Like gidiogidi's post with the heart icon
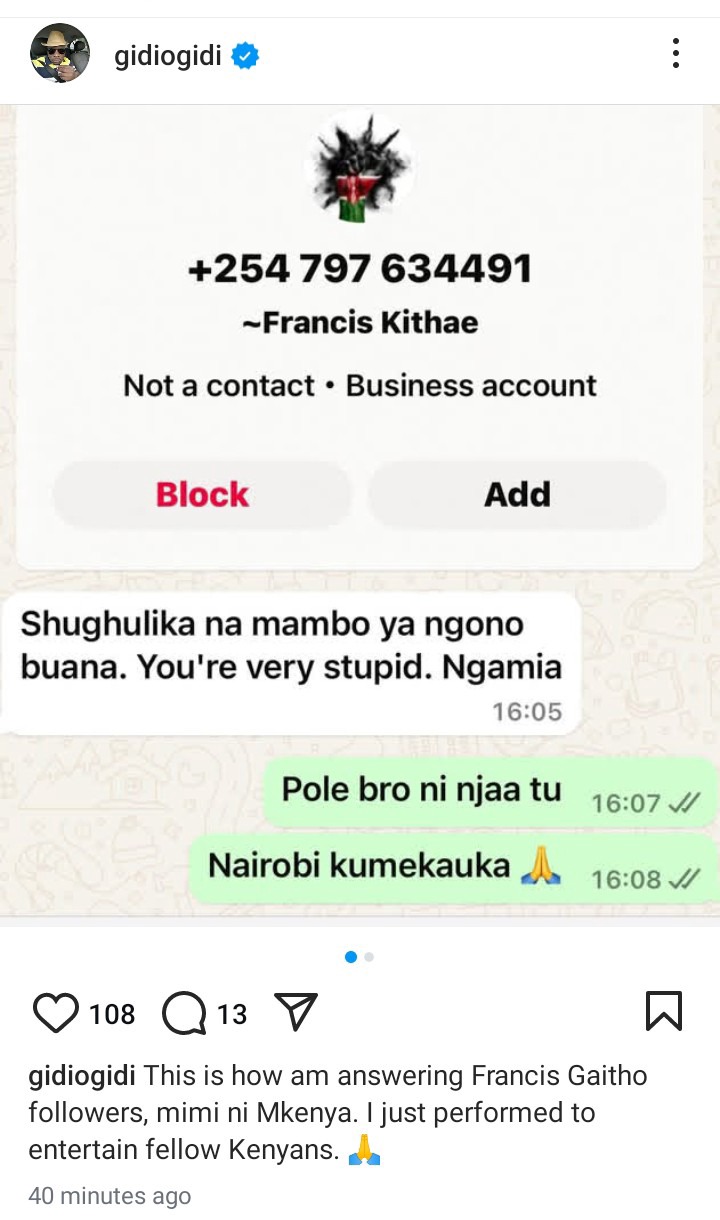Screen dimensions: 720x1220 click(56, 1012)
